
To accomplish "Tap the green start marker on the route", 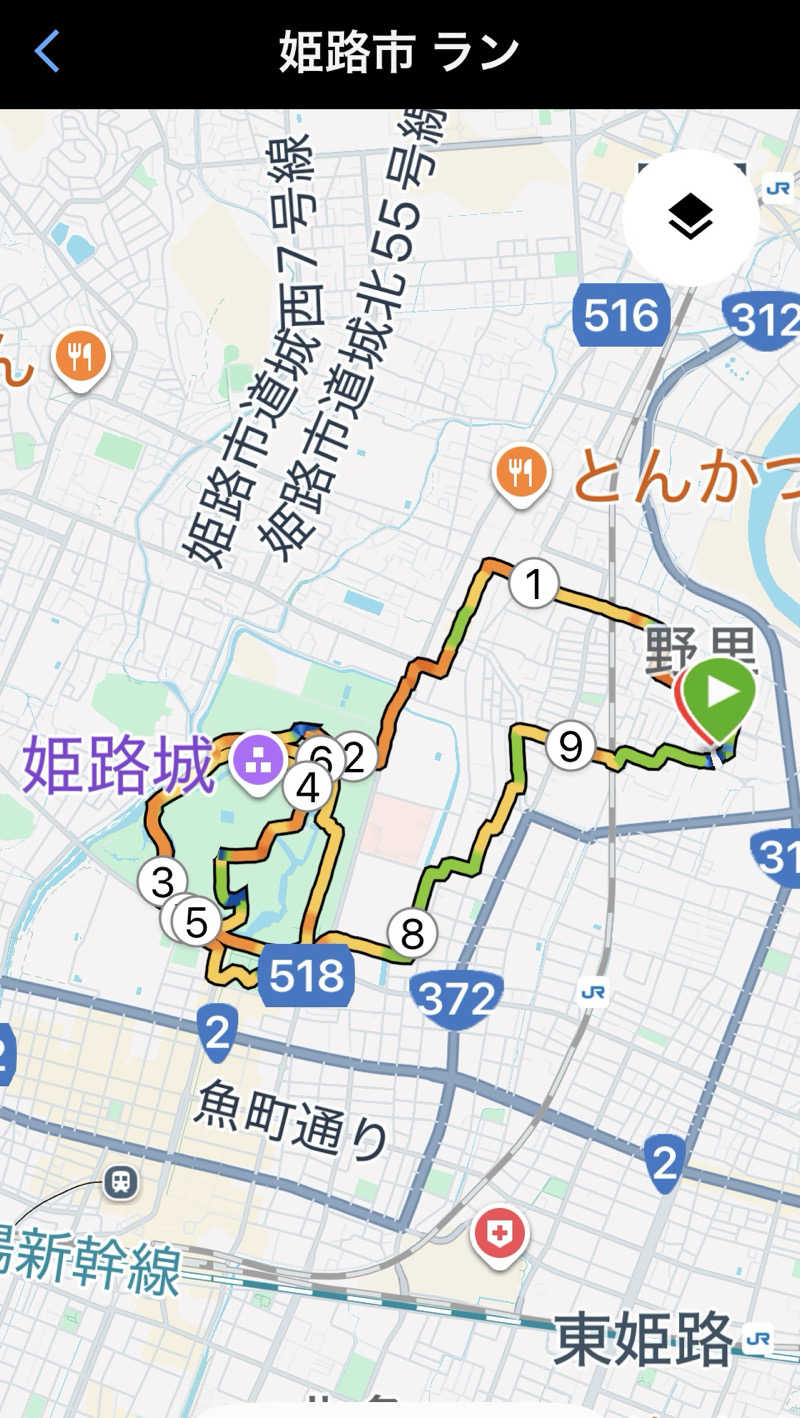I will click(x=719, y=694).
